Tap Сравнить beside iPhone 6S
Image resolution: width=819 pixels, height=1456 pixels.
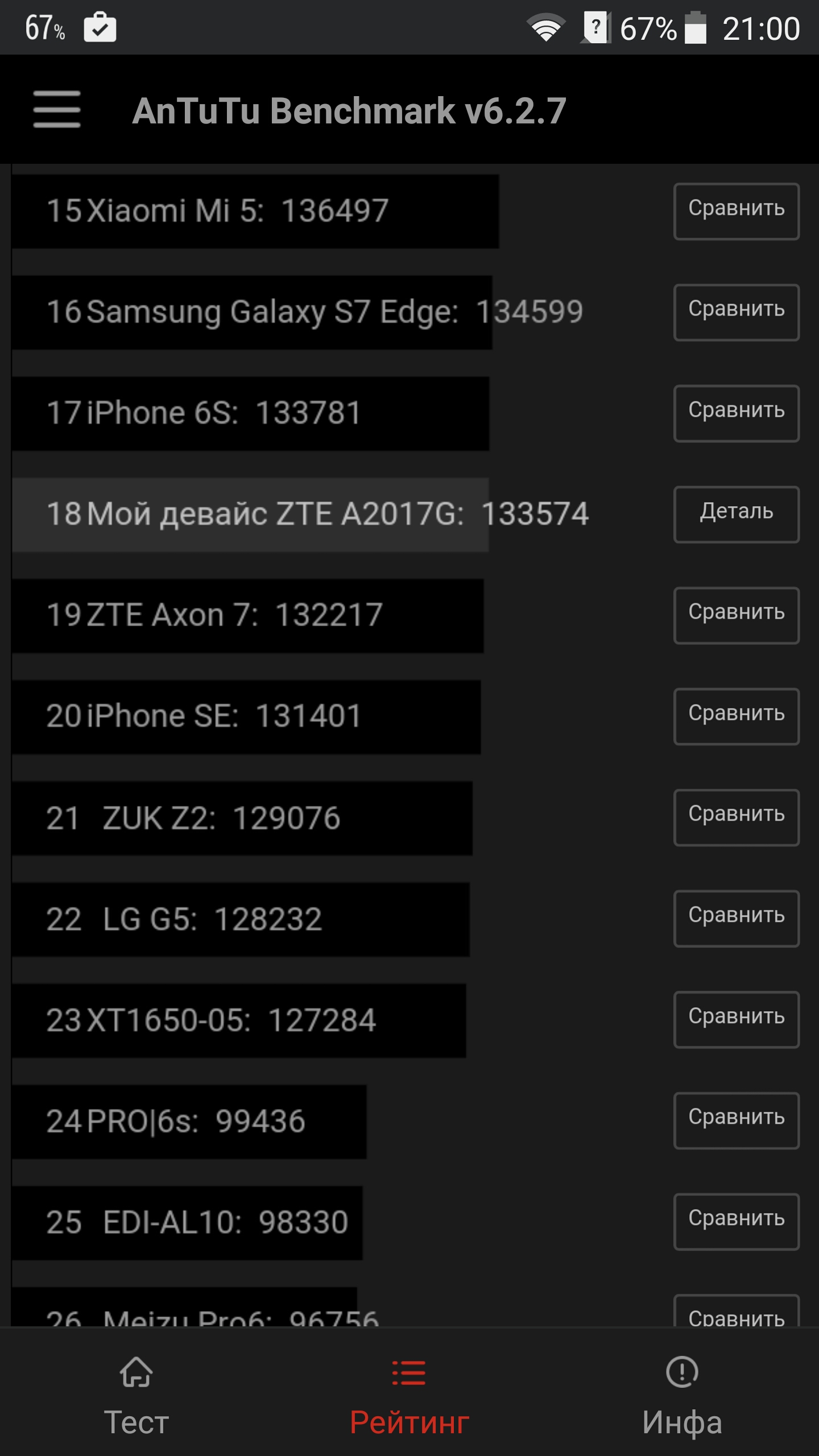pos(737,413)
